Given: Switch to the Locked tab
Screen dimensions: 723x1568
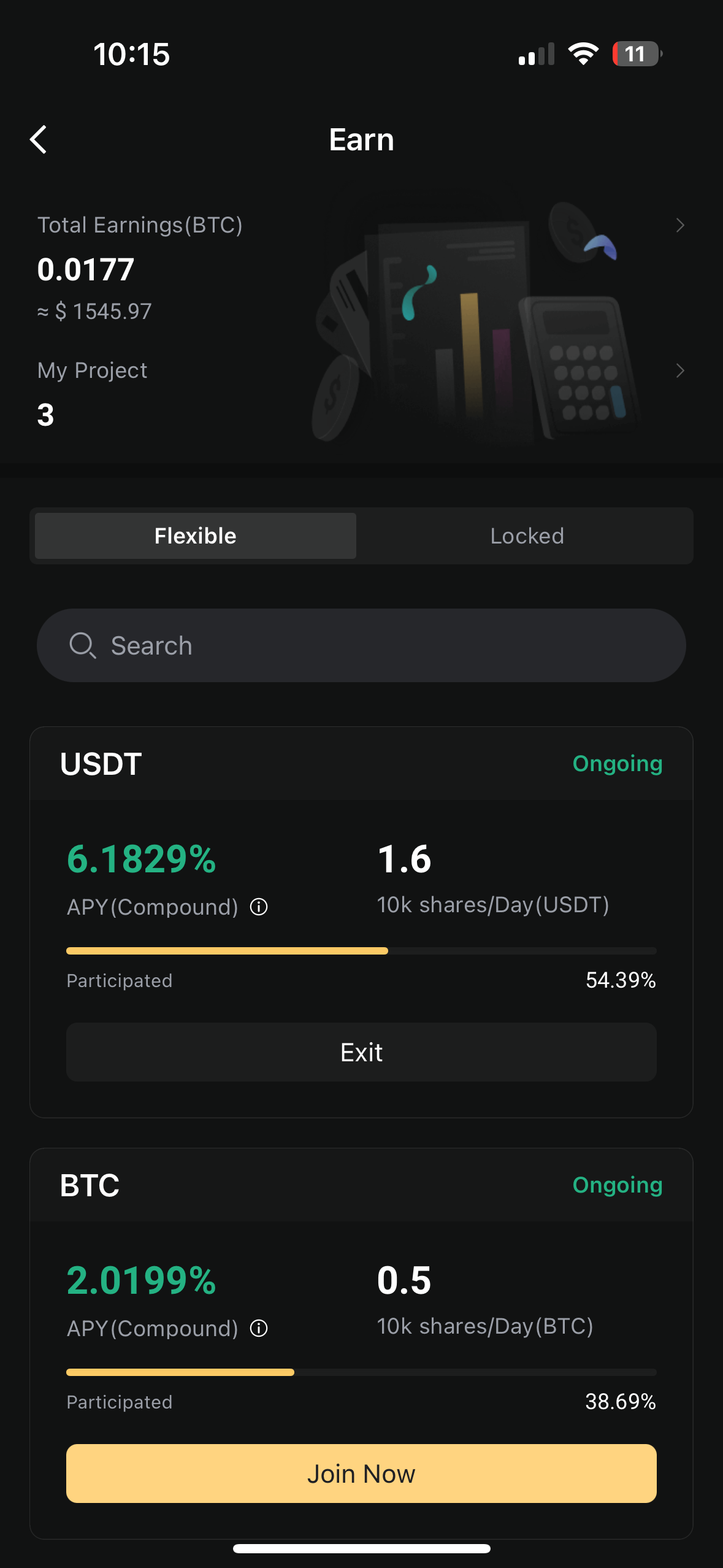Looking at the screenshot, I should tap(526, 536).
